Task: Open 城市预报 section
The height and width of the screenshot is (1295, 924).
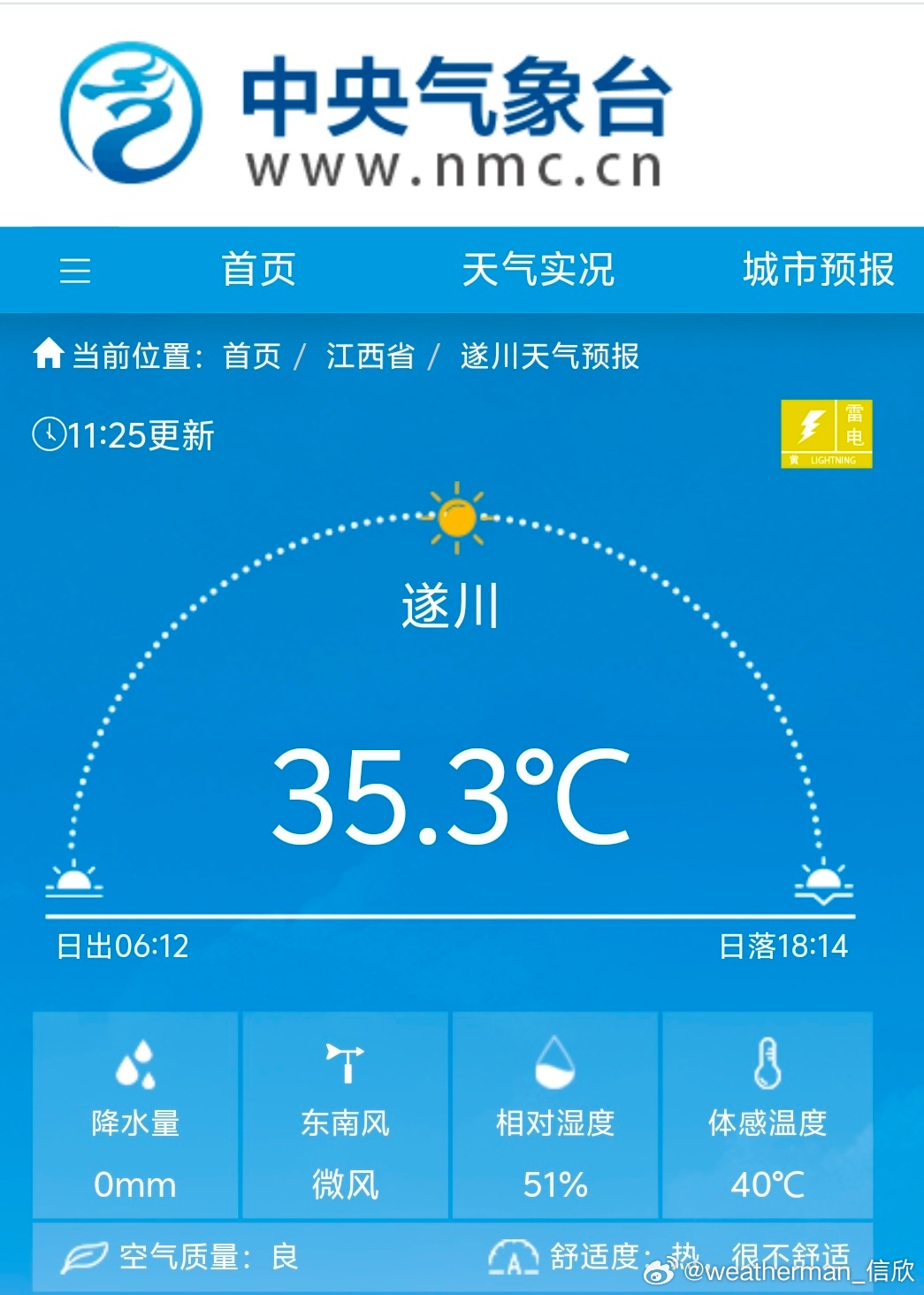Action: coord(819,269)
